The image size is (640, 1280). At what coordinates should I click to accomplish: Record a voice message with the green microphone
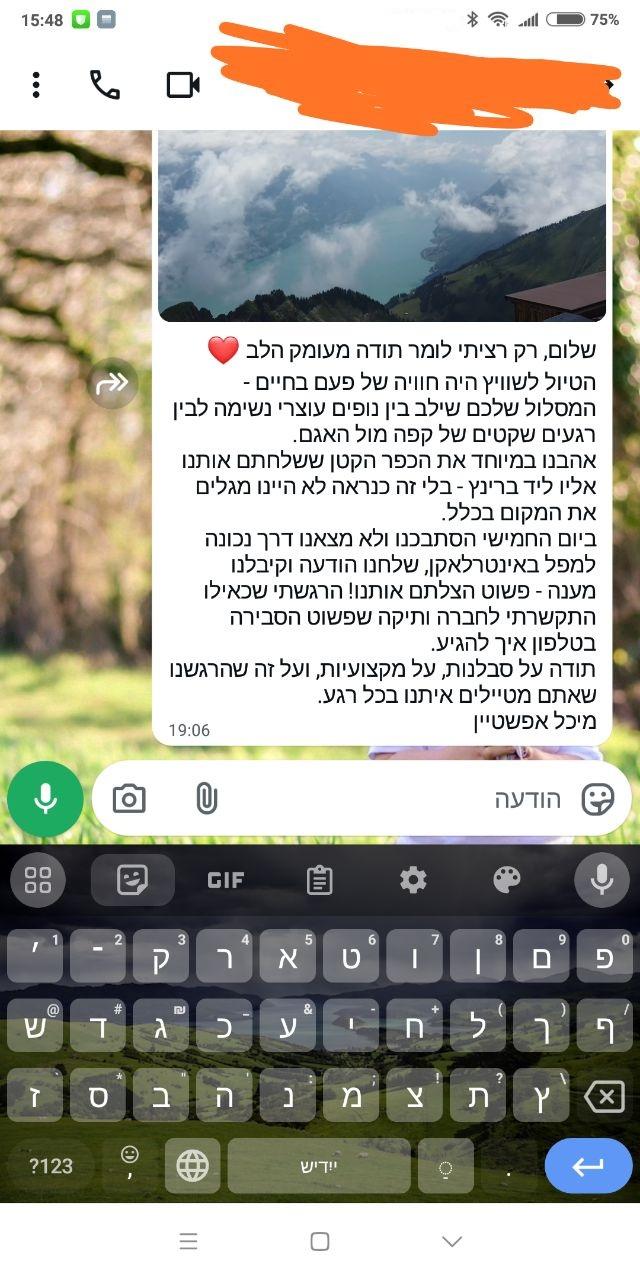pos(45,799)
